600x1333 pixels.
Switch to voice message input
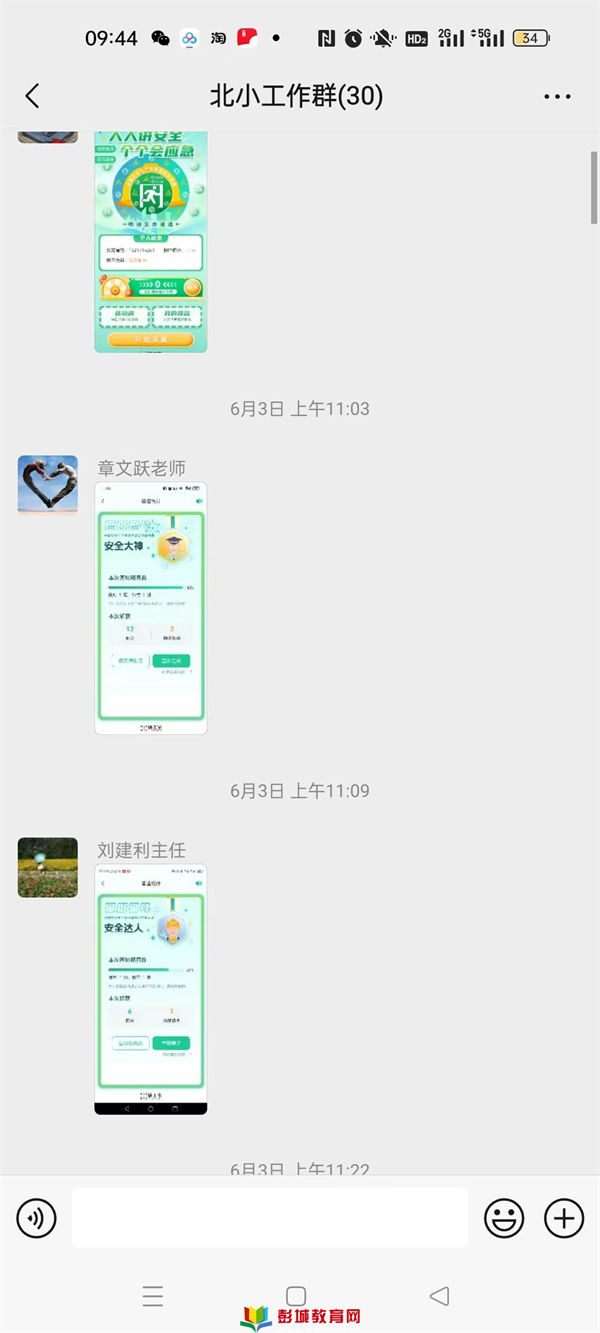[x=37, y=1218]
